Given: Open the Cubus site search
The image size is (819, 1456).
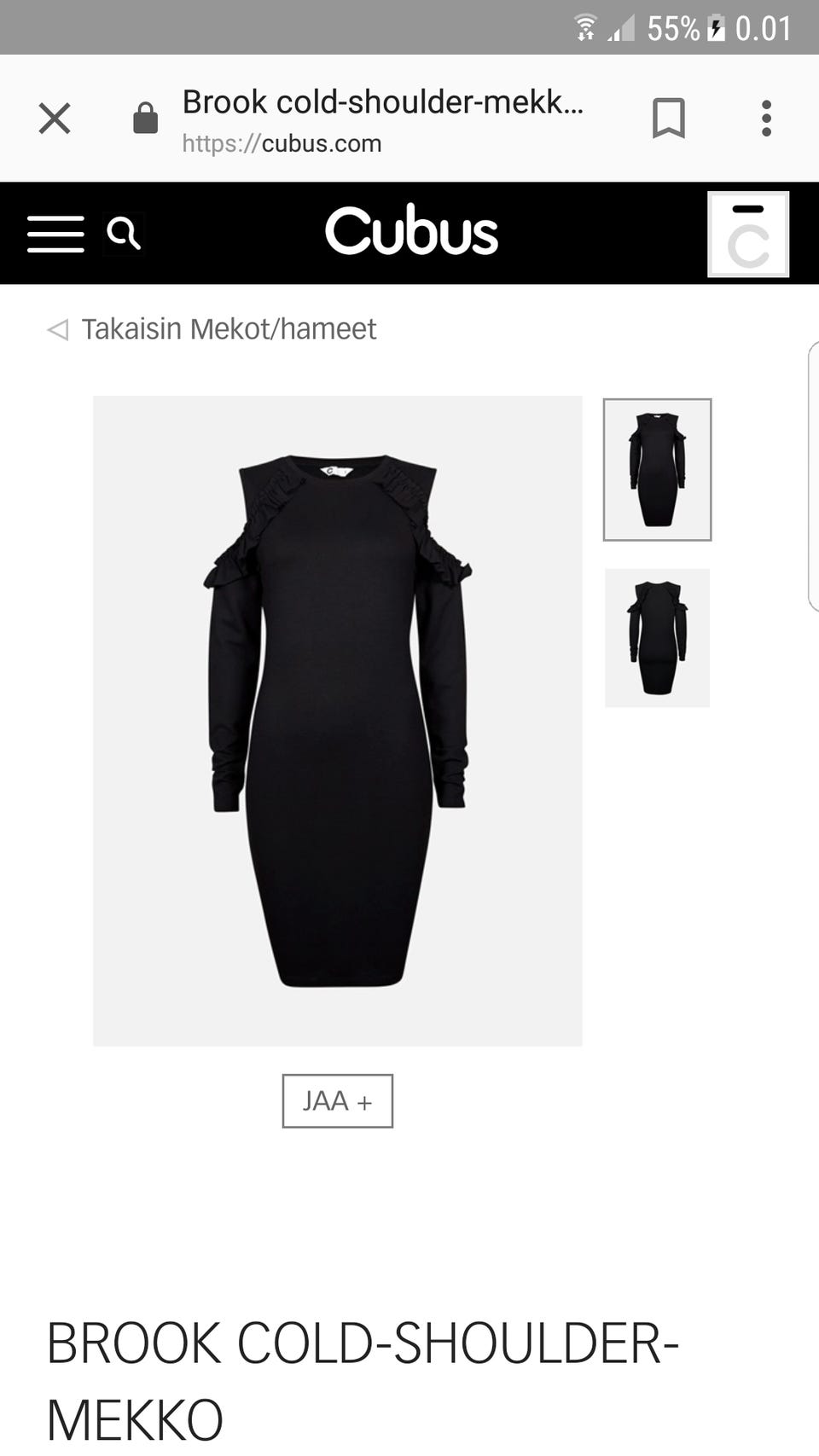Looking at the screenshot, I should pyautogui.click(x=124, y=233).
